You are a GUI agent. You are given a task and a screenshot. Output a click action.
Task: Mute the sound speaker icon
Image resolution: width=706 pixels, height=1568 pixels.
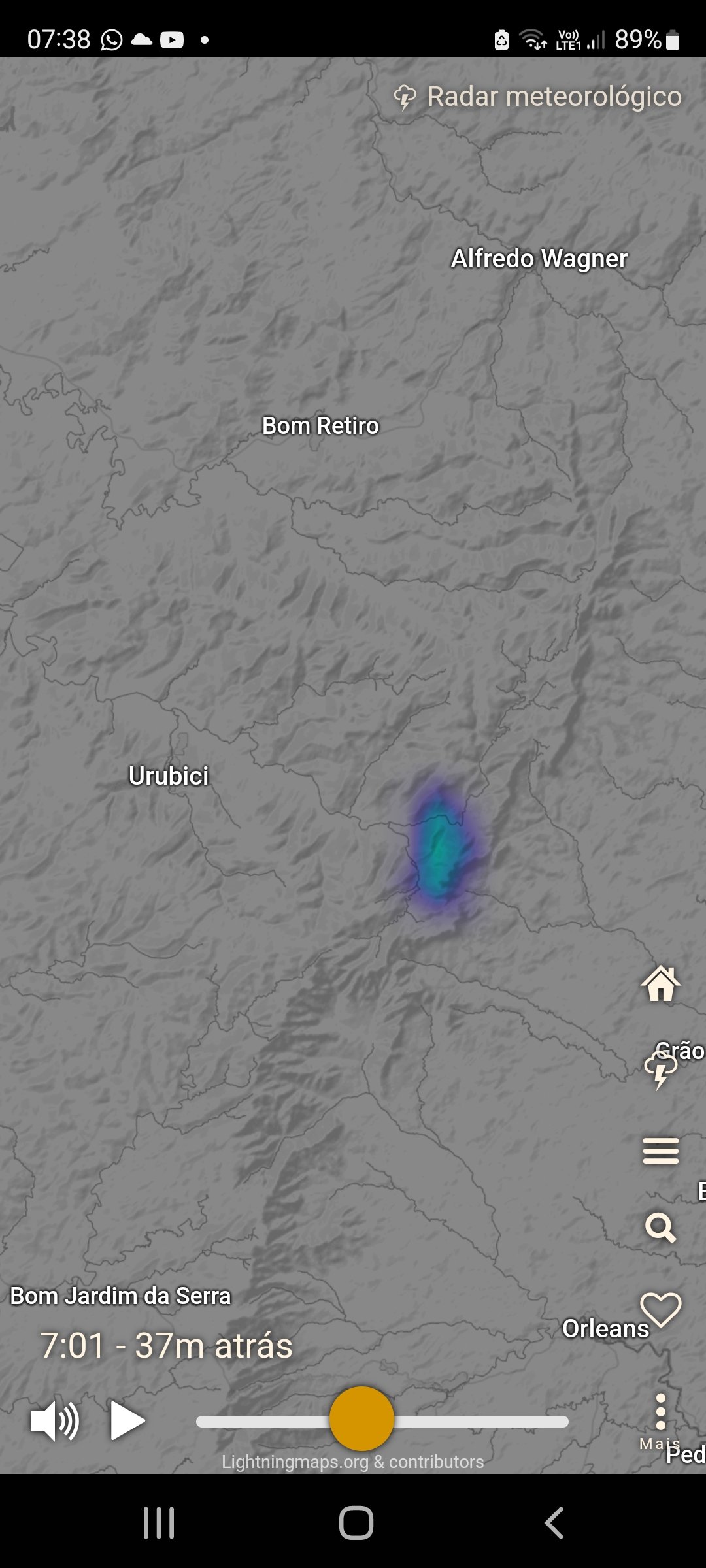[55, 1421]
